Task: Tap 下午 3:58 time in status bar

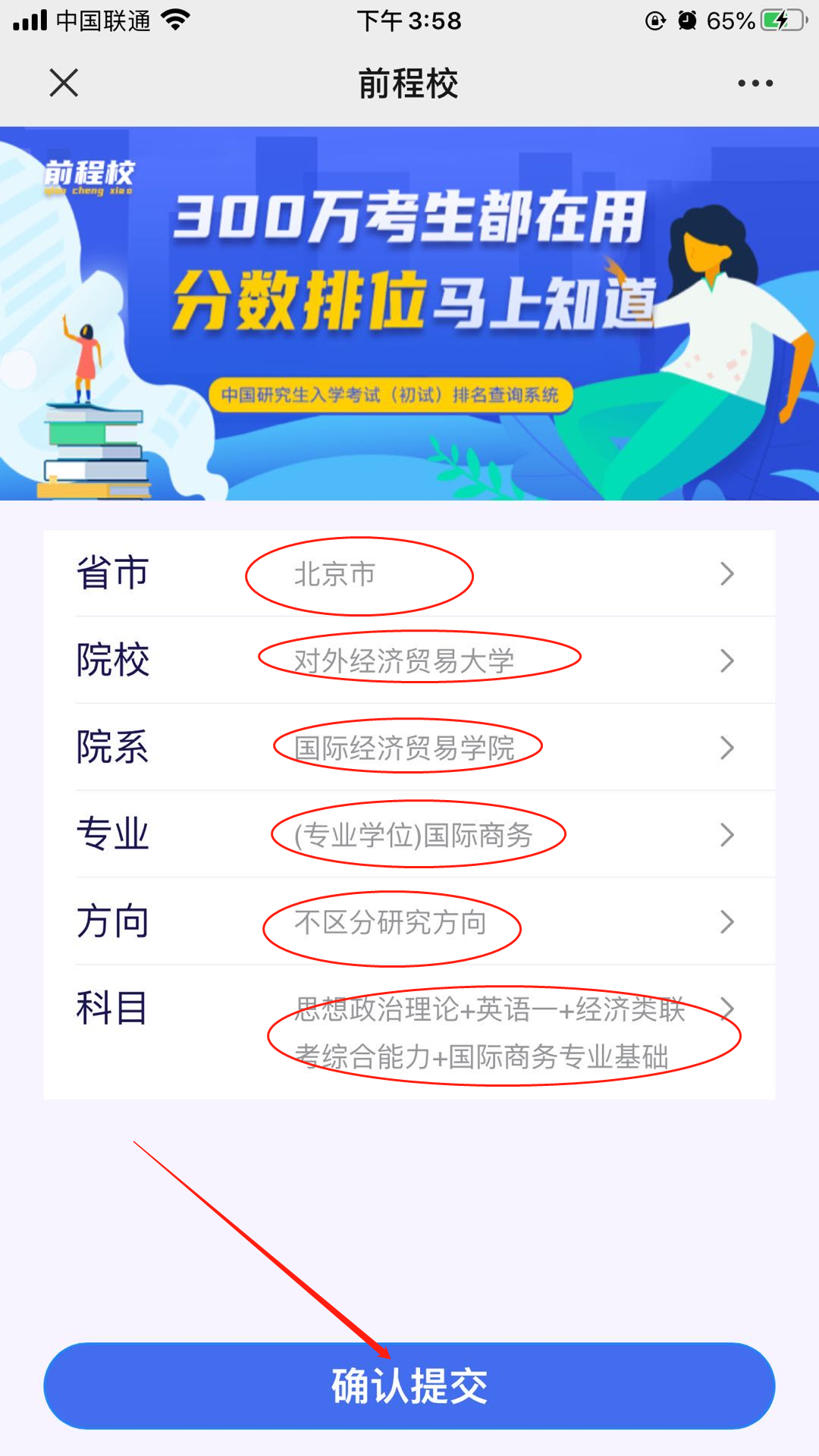Action: (x=409, y=21)
